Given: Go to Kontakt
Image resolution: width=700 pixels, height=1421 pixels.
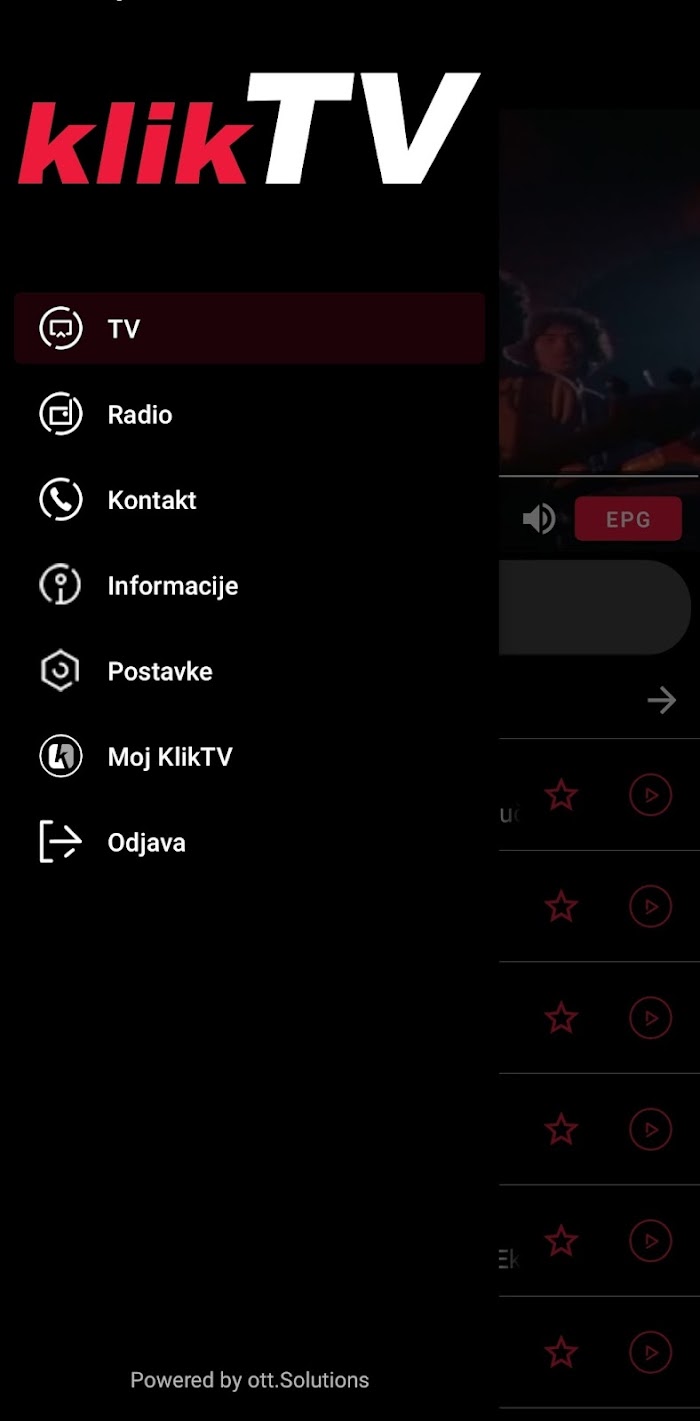Looking at the screenshot, I should 249,500.
